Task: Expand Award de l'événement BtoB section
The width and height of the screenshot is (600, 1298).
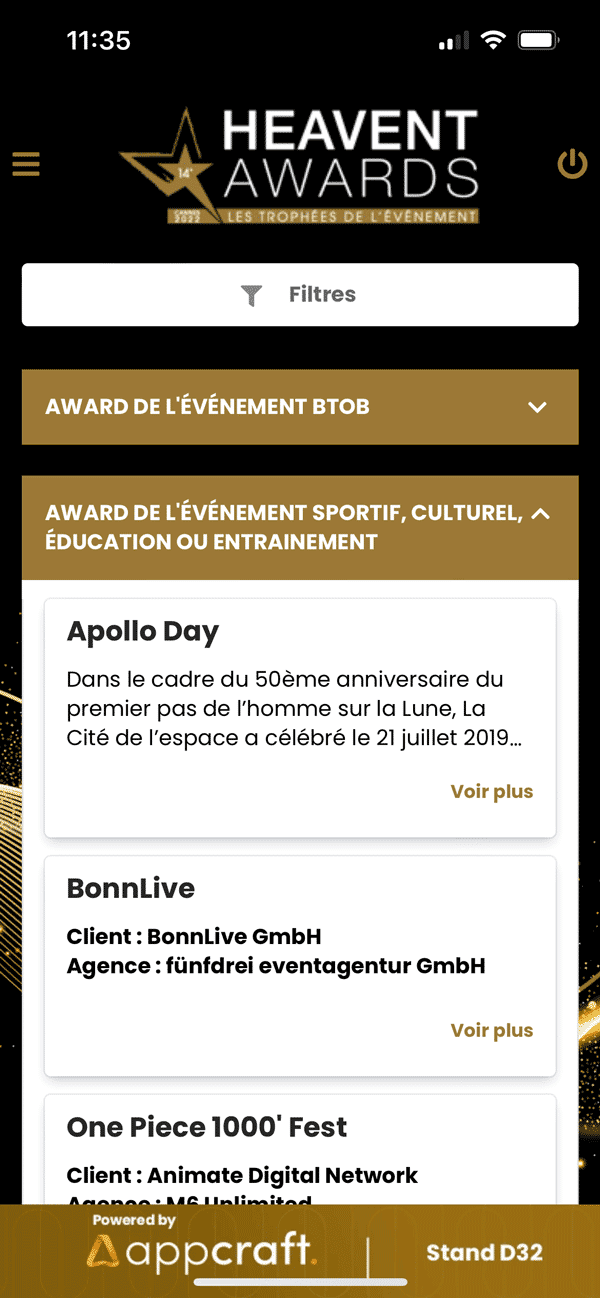Action: click(x=300, y=407)
